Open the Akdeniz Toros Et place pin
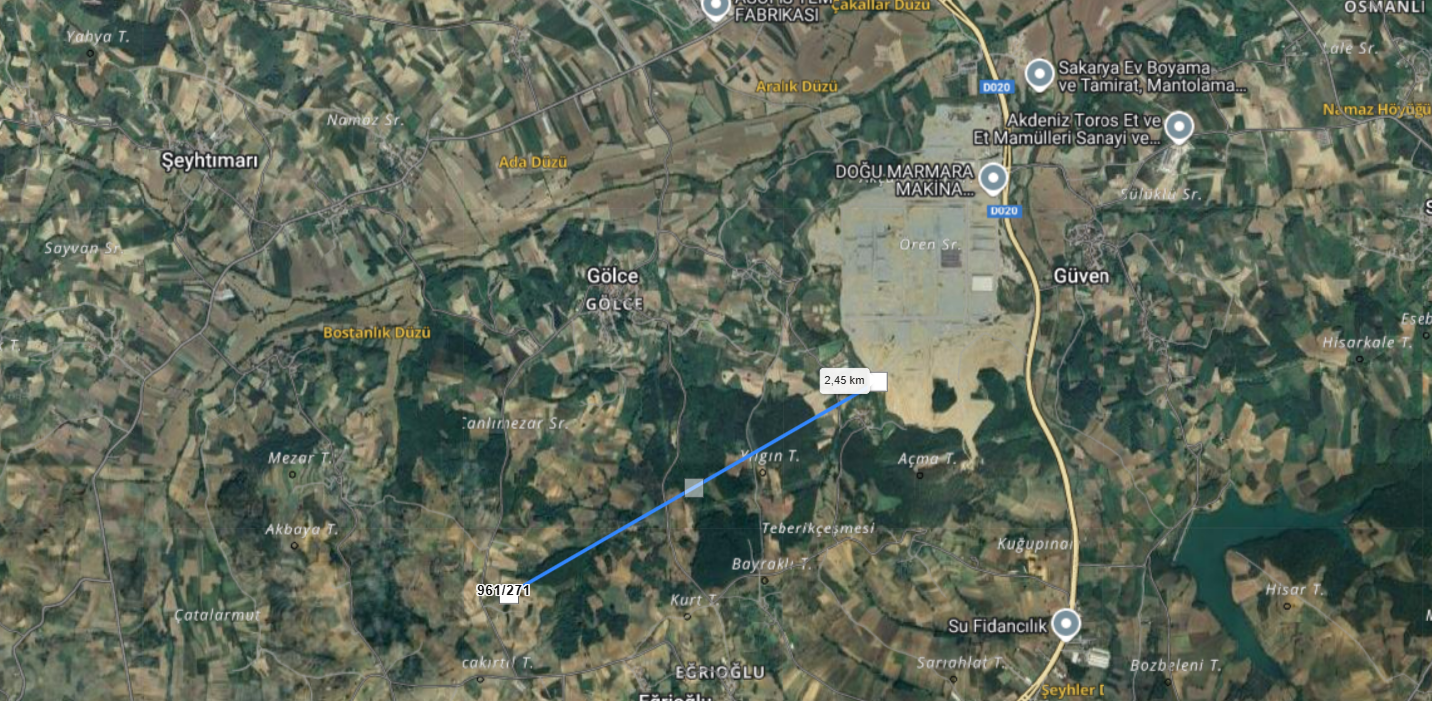Viewport: 1432px width, 701px height. point(1179,127)
